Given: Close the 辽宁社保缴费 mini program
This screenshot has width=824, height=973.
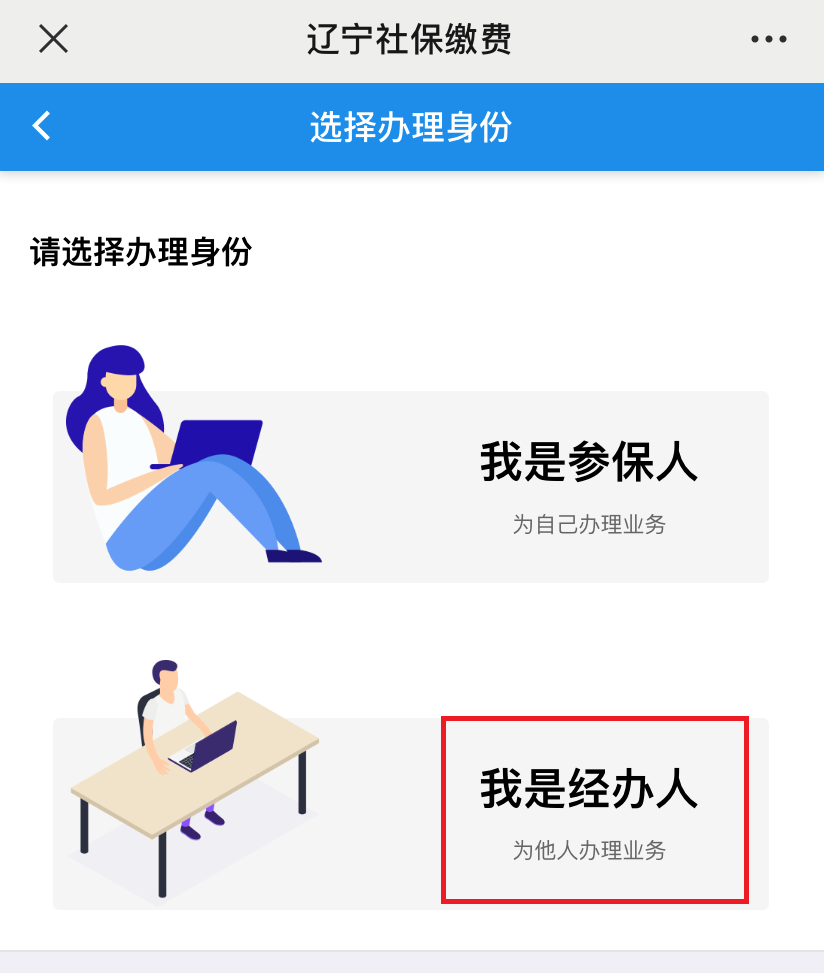Looking at the screenshot, I should [x=53, y=39].
